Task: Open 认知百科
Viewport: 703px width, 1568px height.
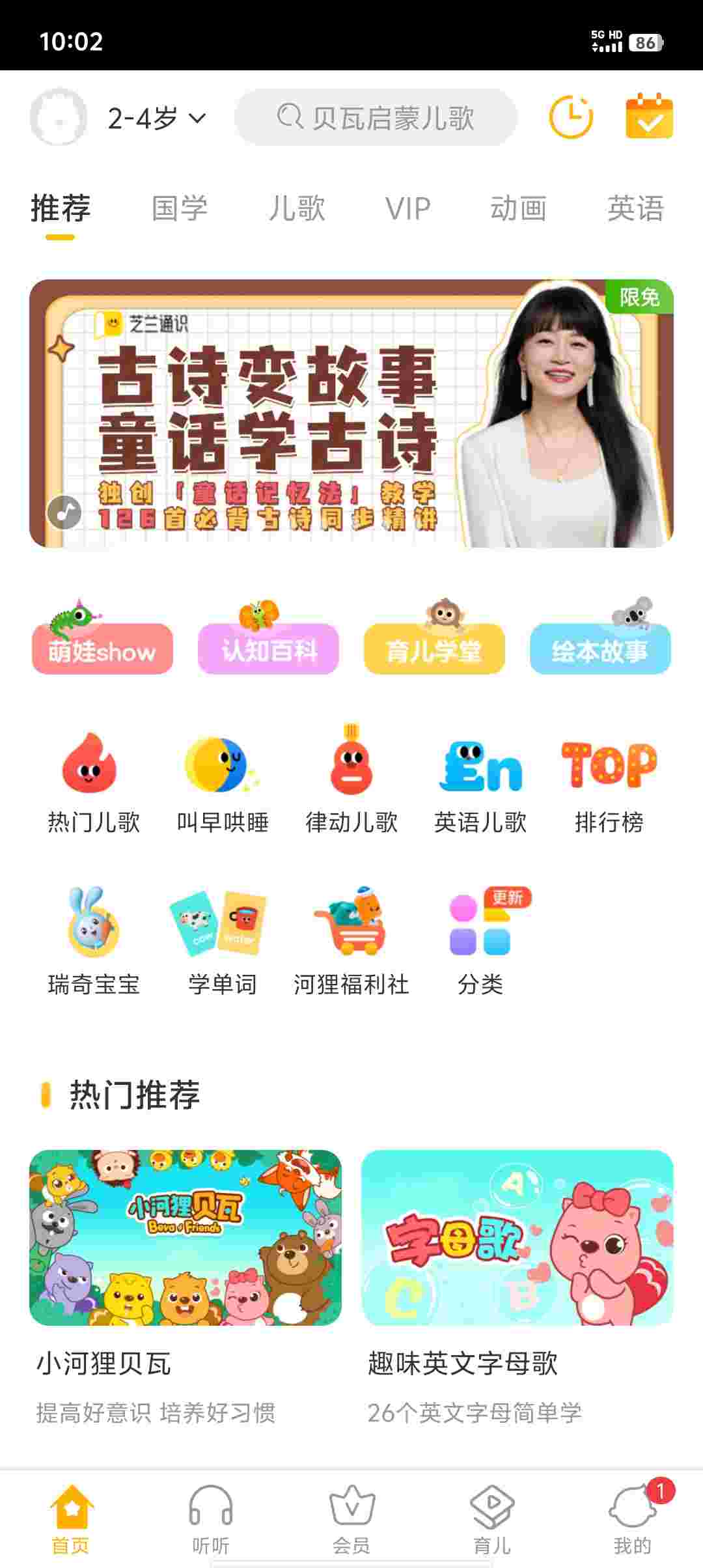Action: coord(268,649)
